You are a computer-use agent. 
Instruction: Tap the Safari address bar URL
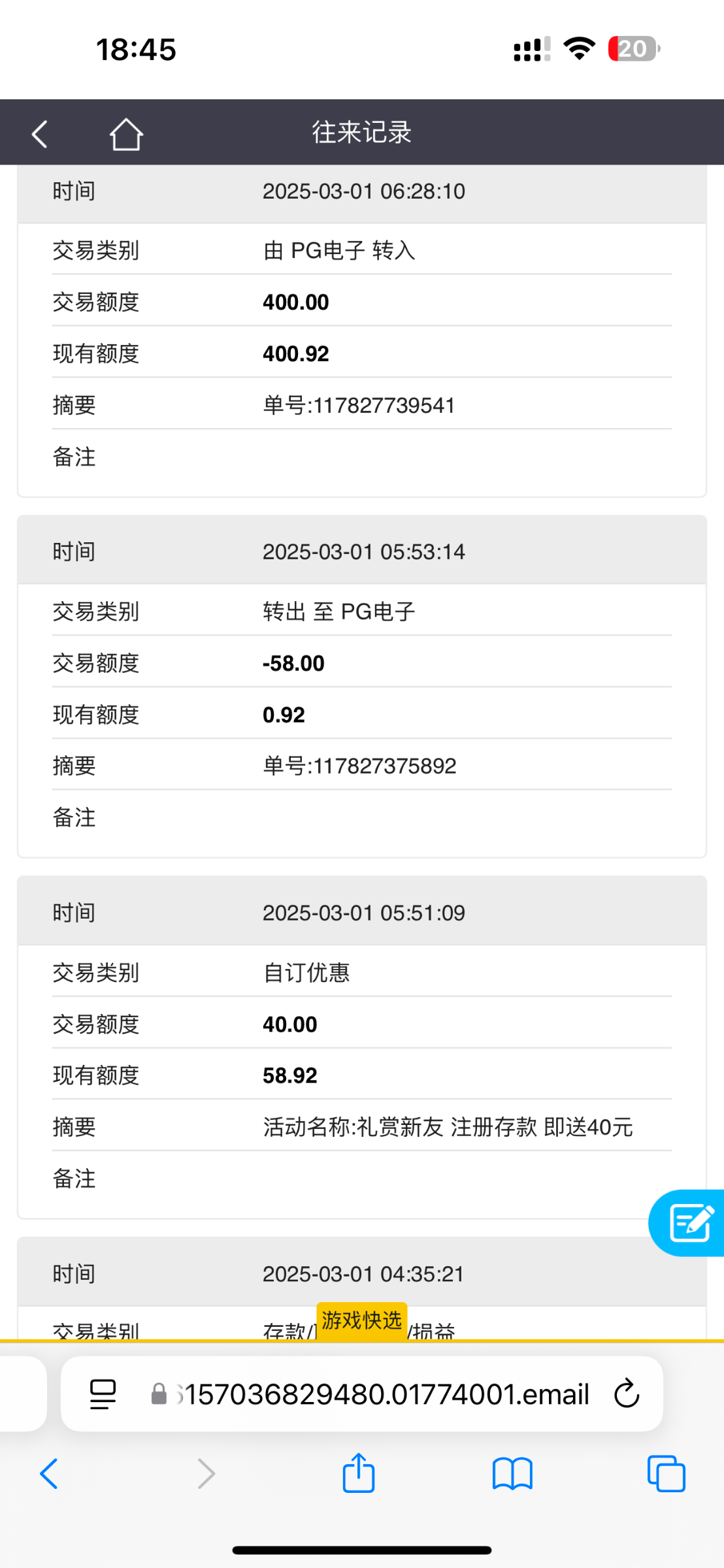coord(386,1394)
